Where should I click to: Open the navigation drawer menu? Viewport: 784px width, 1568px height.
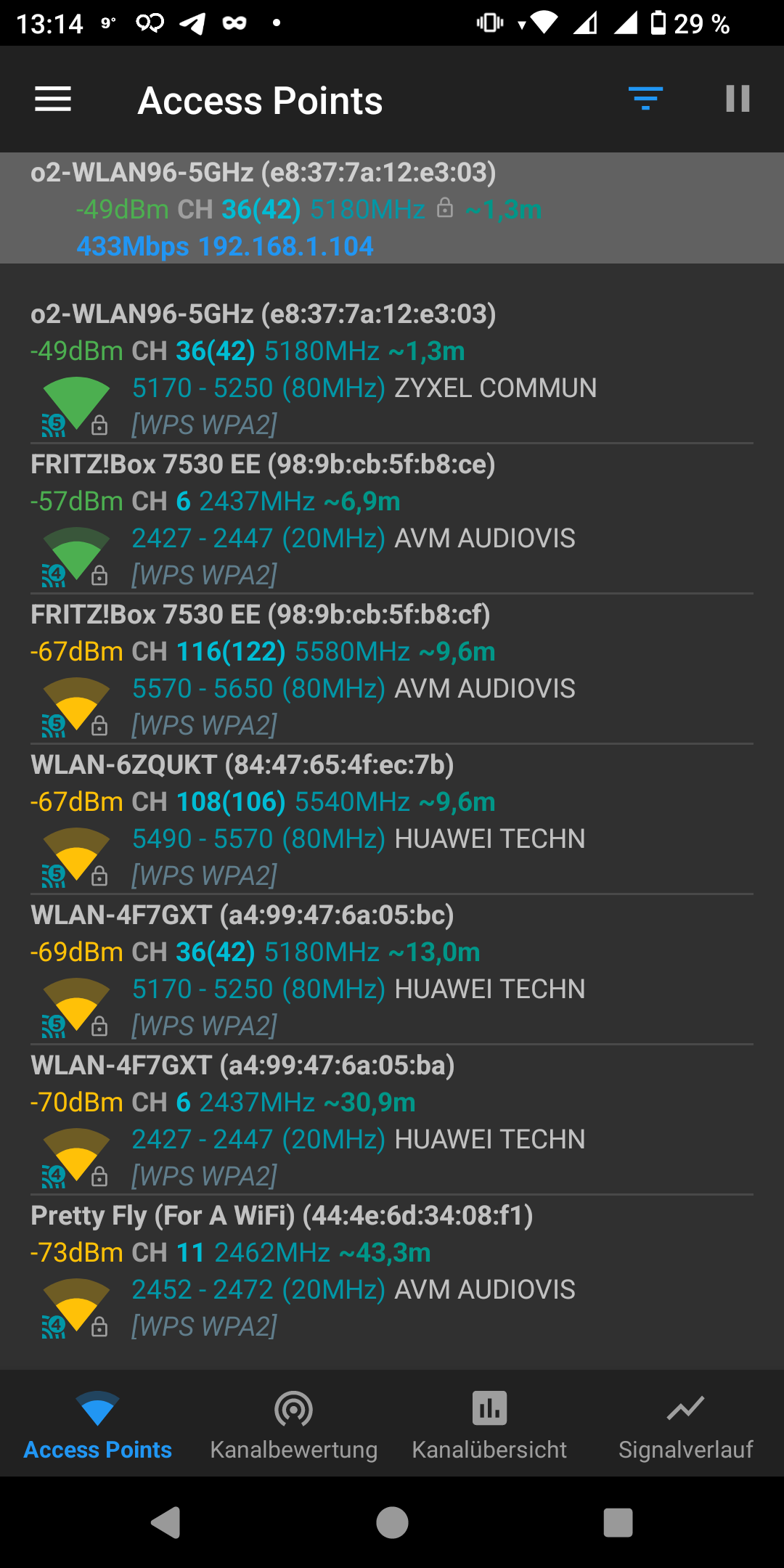coord(53,99)
